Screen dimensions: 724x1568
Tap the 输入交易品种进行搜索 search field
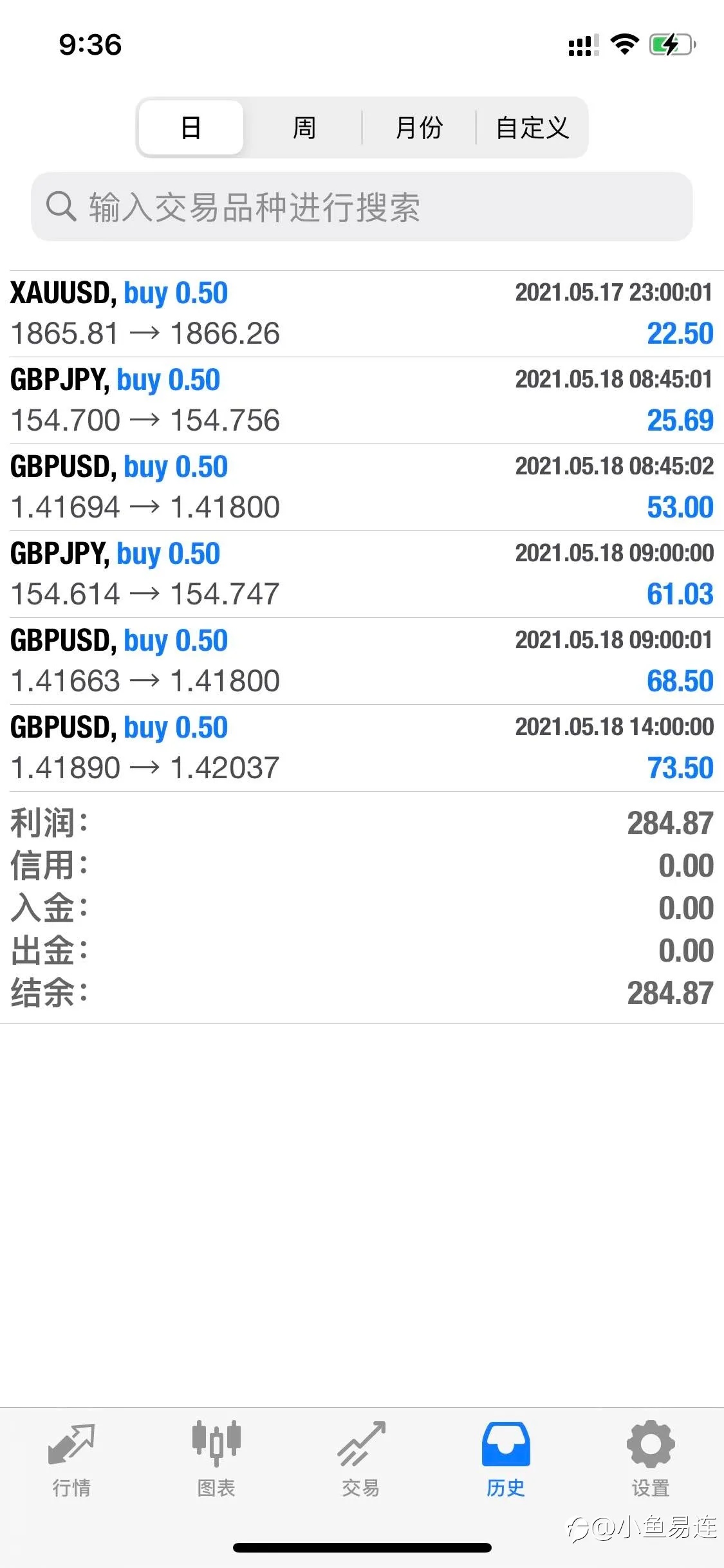click(x=362, y=207)
